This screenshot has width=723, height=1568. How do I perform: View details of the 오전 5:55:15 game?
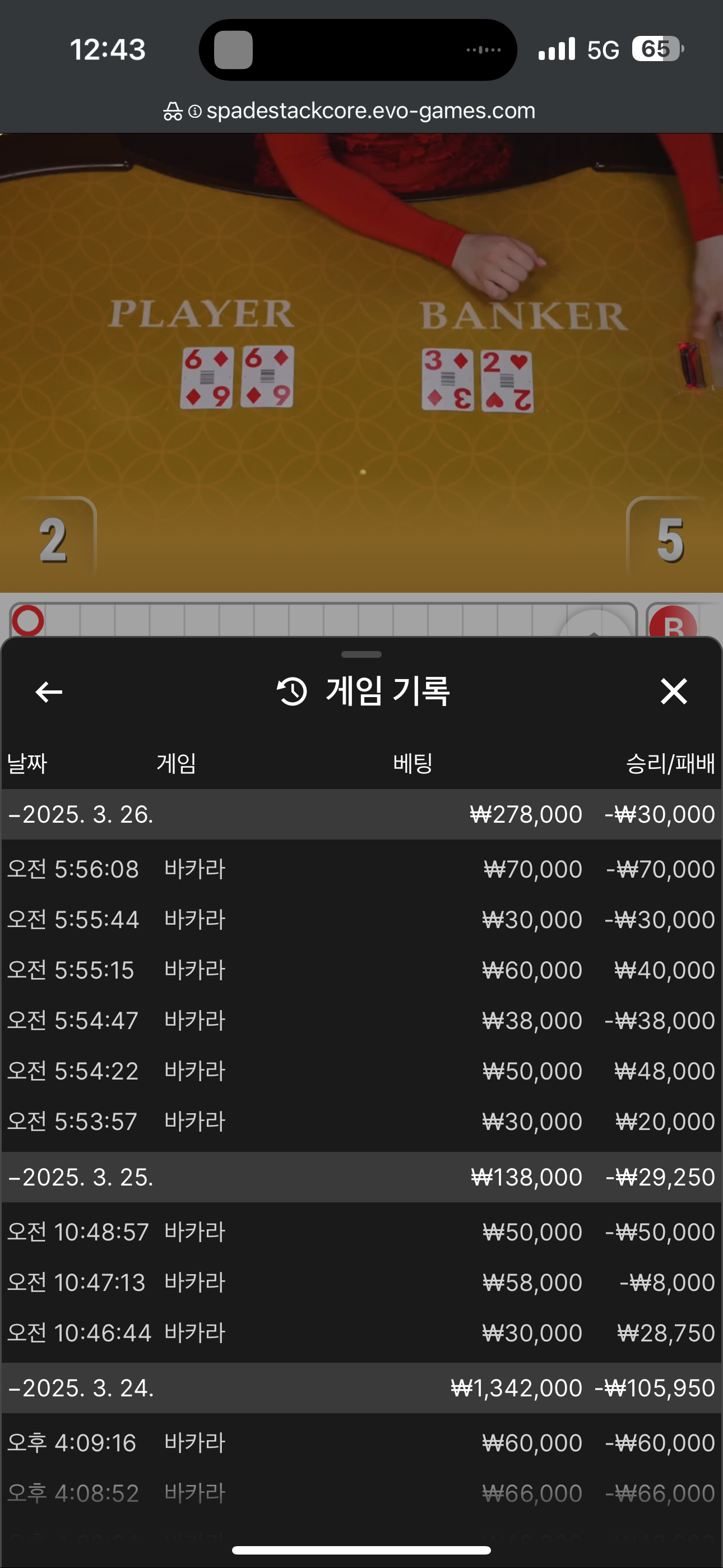pyautogui.click(x=361, y=970)
